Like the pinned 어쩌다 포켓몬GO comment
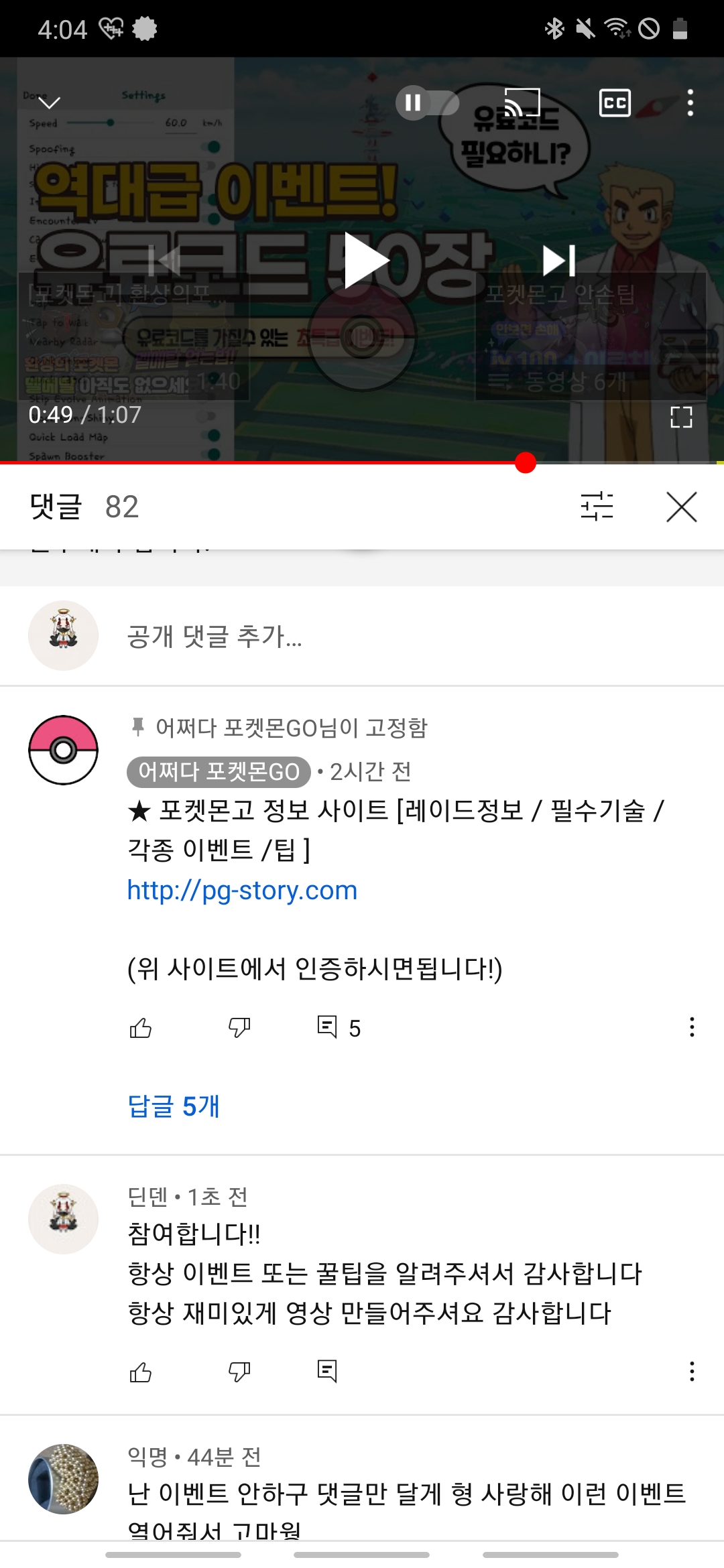Image resolution: width=724 pixels, height=1568 pixels. (x=141, y=1027)
